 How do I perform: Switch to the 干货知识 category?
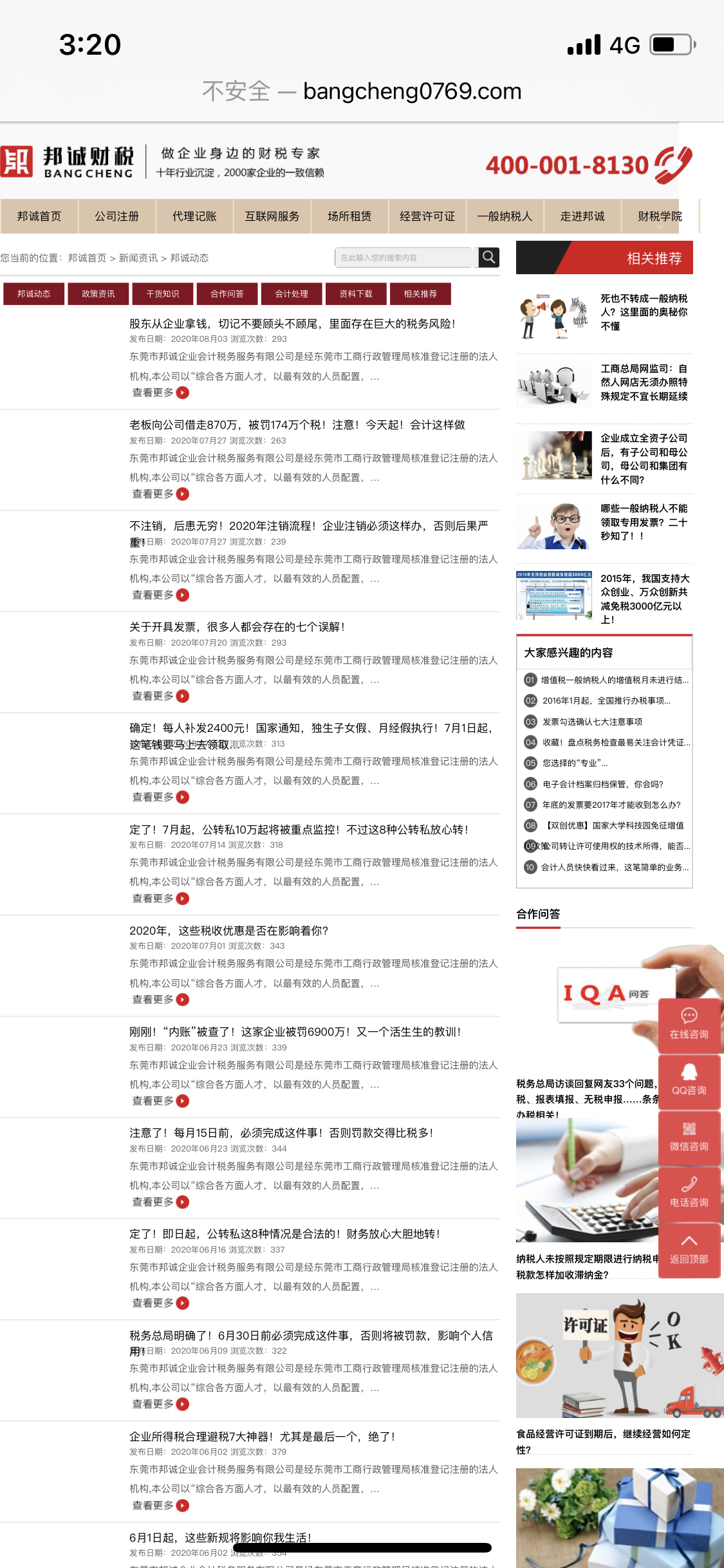(x=162, y=294)
